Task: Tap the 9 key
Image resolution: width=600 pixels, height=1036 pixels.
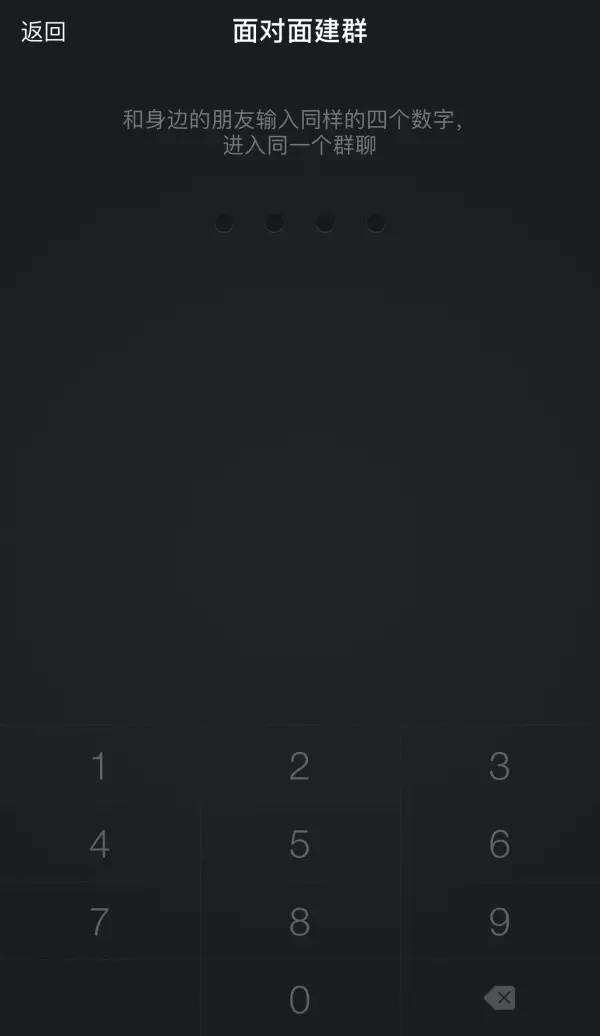Action: (500, 921)
